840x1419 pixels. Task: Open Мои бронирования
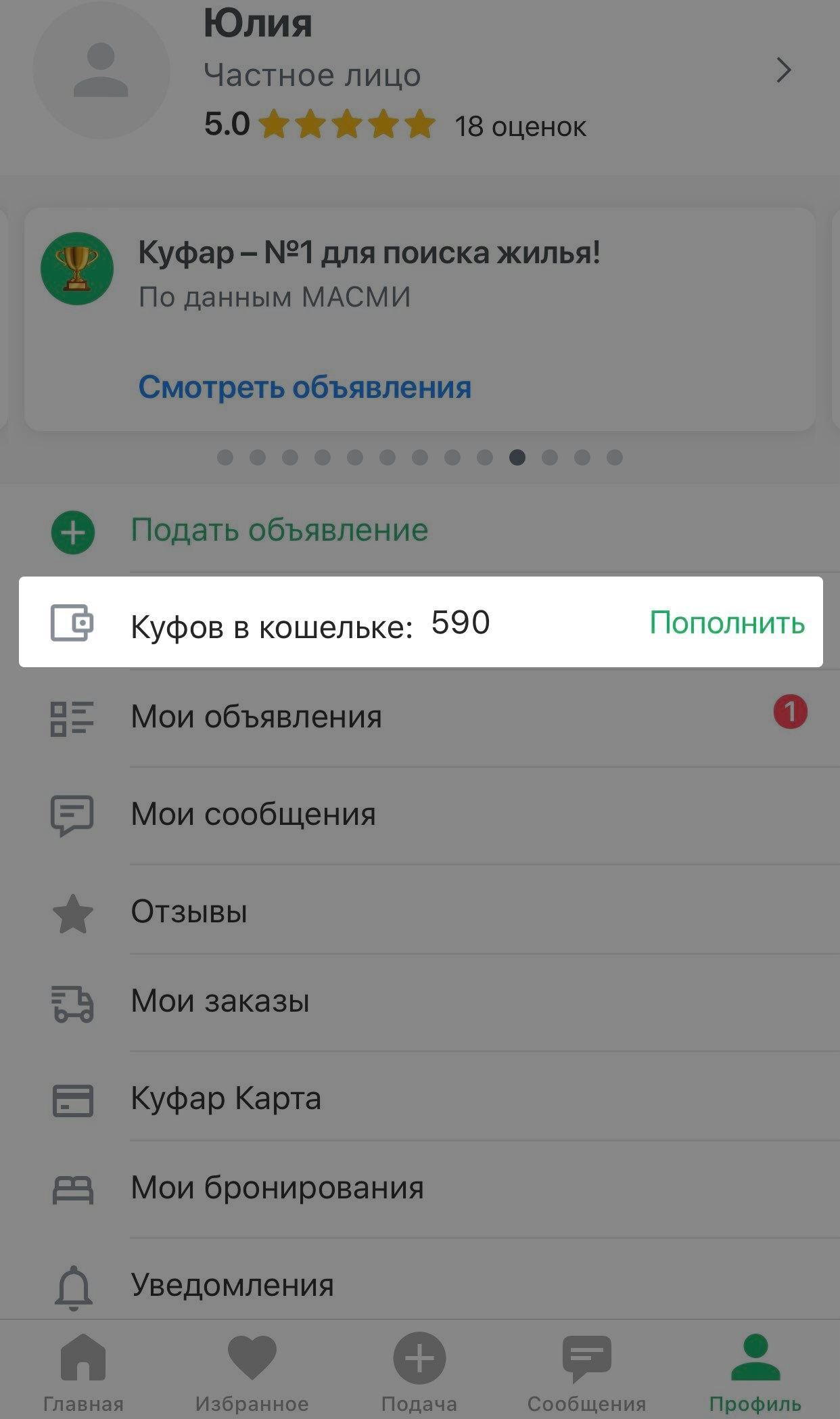click(277, 1188)
